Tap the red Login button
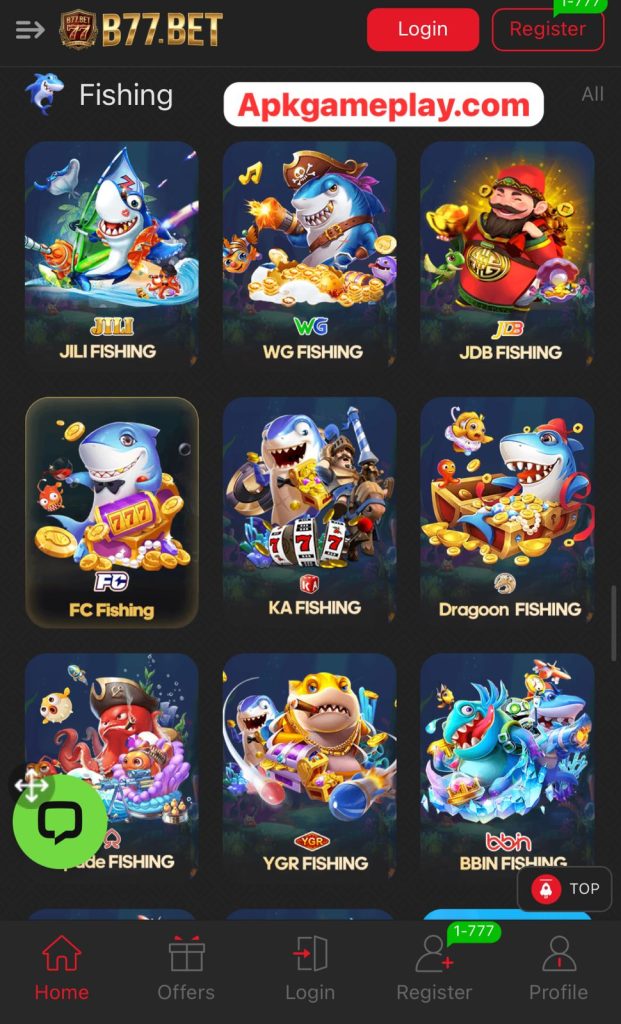This screenshot has width=621, height=1024. click(422, 30)
